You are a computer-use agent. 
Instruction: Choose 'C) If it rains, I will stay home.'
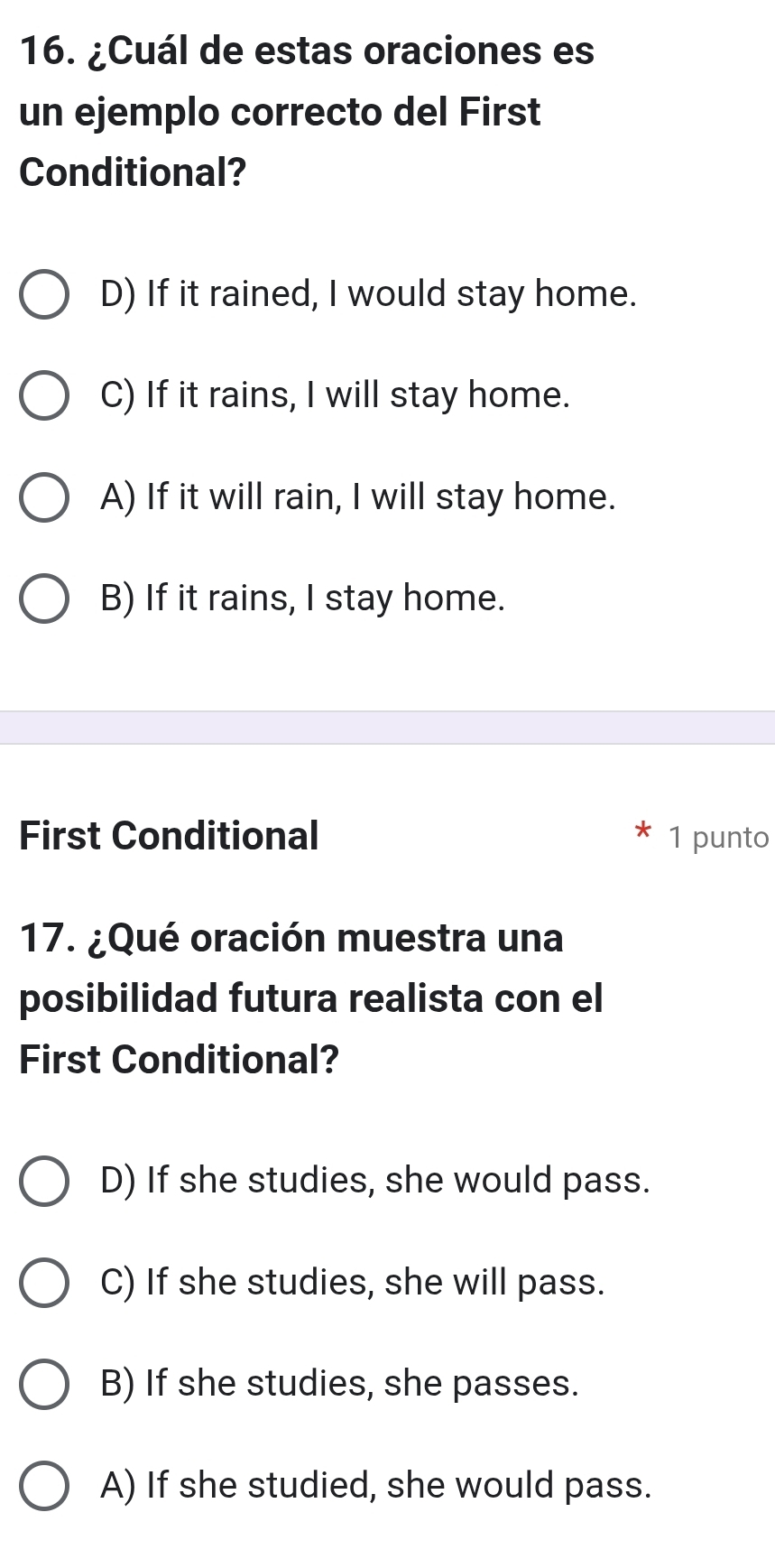[x=43, y=396]
